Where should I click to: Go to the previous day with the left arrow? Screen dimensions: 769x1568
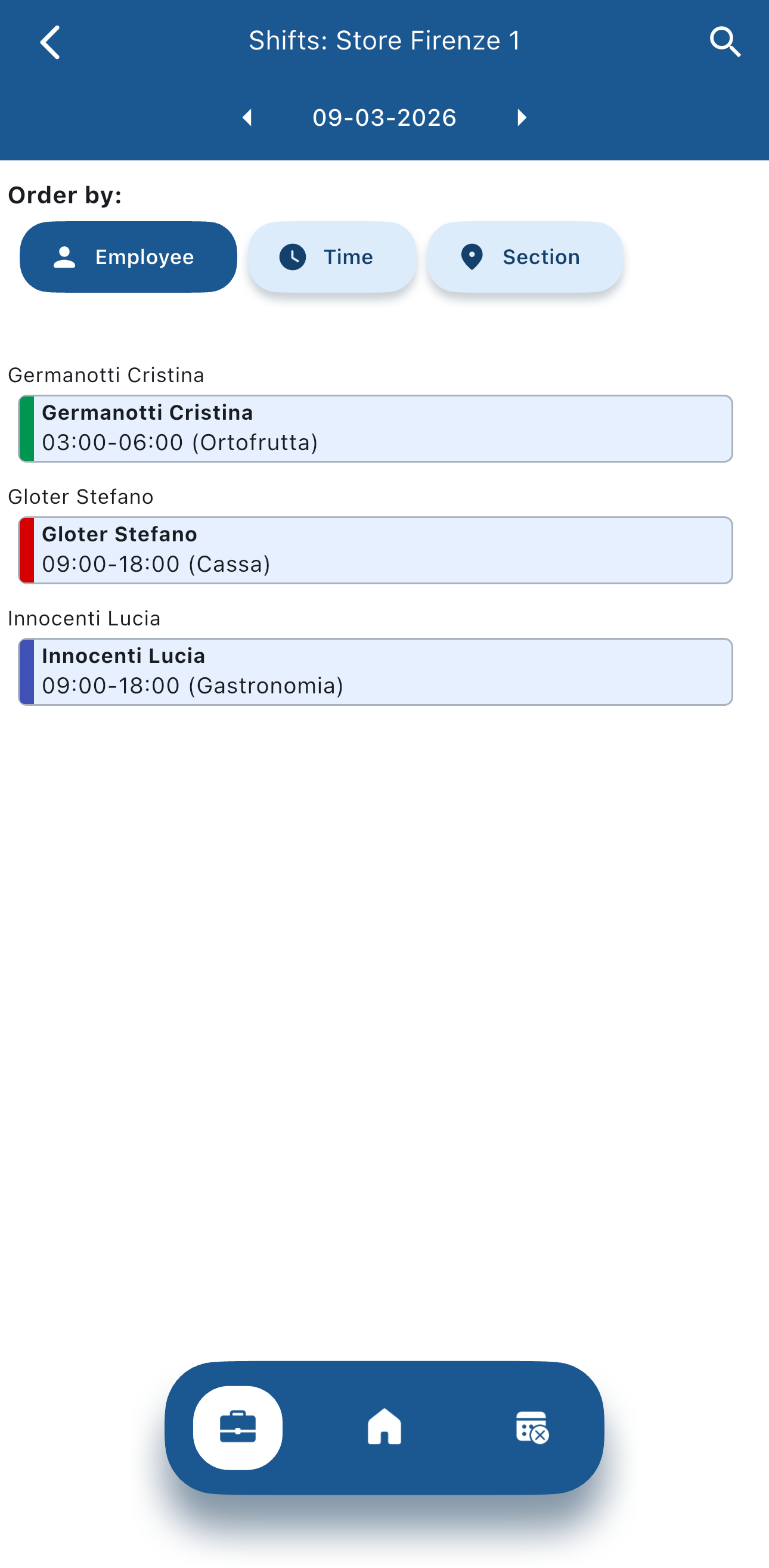(247, 117)
